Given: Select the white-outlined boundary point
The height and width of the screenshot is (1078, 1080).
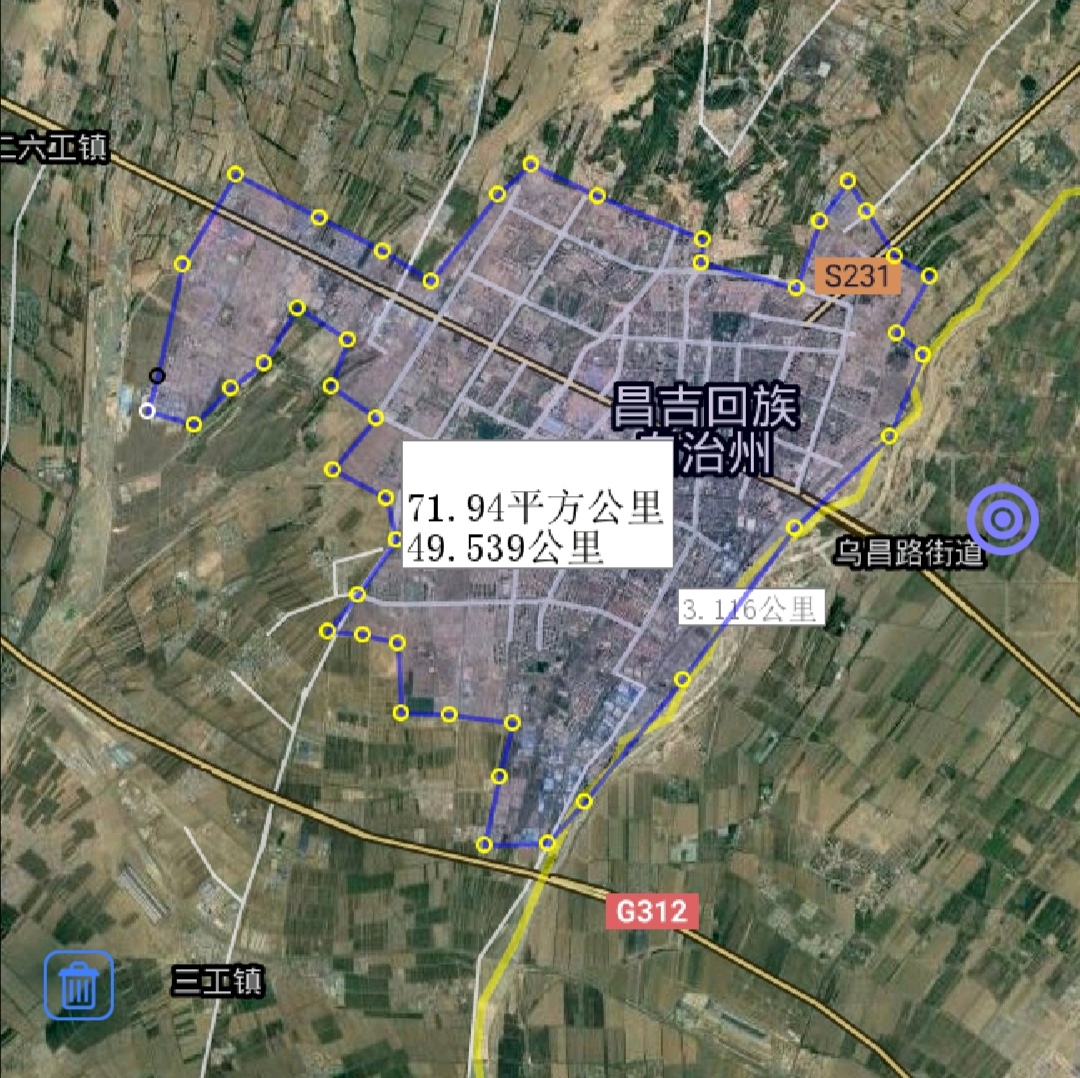Looking at the screenshot, I should pyautogui.click(x=148, y=411).
